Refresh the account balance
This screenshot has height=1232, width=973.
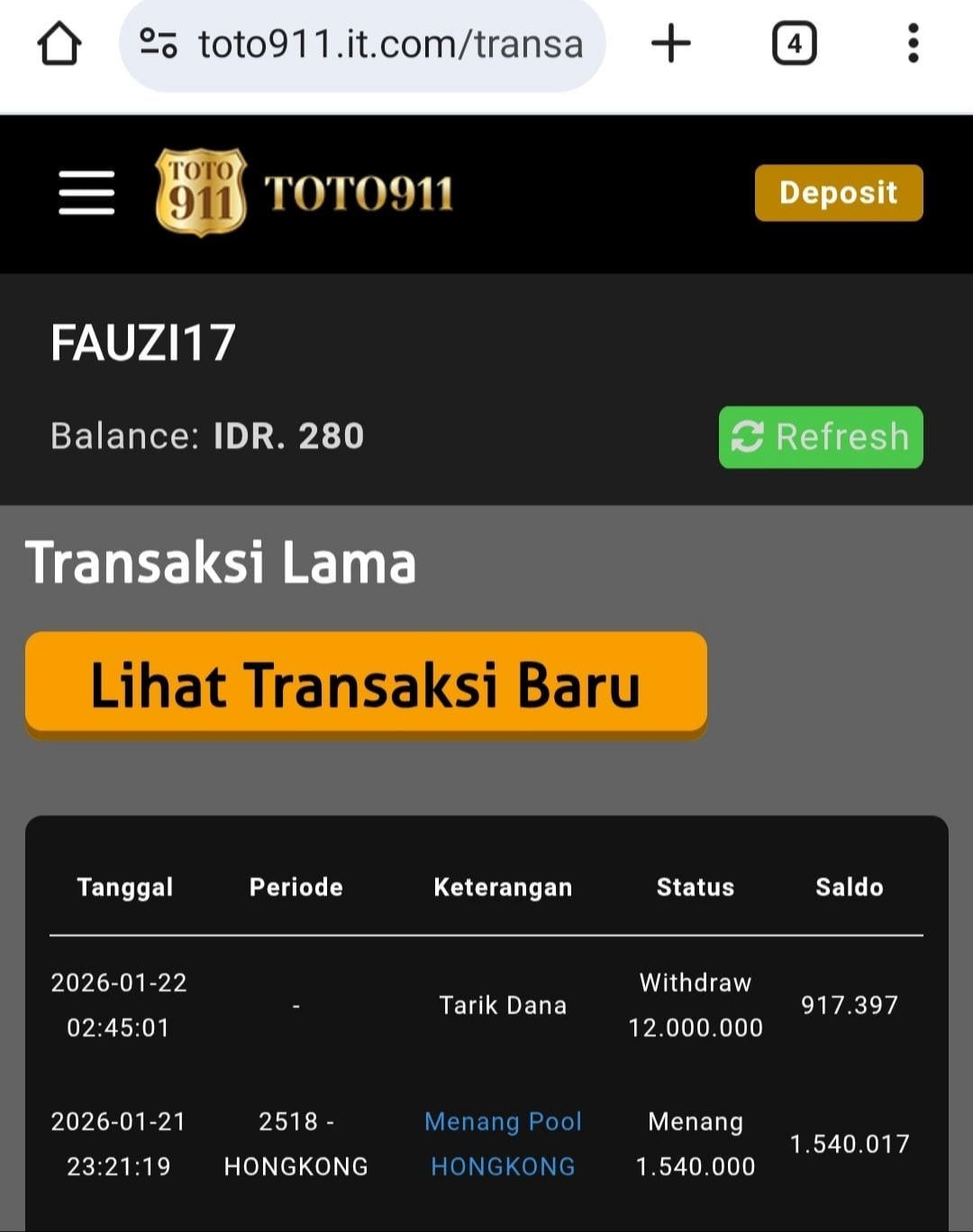point(820,437)
